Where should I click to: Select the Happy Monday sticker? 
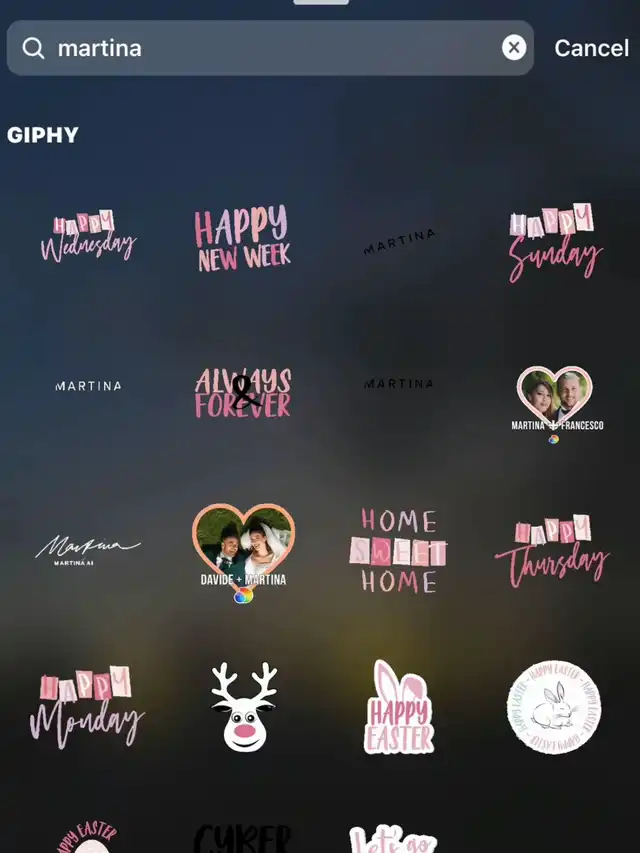pyautogui.click(x=87, y=707)
